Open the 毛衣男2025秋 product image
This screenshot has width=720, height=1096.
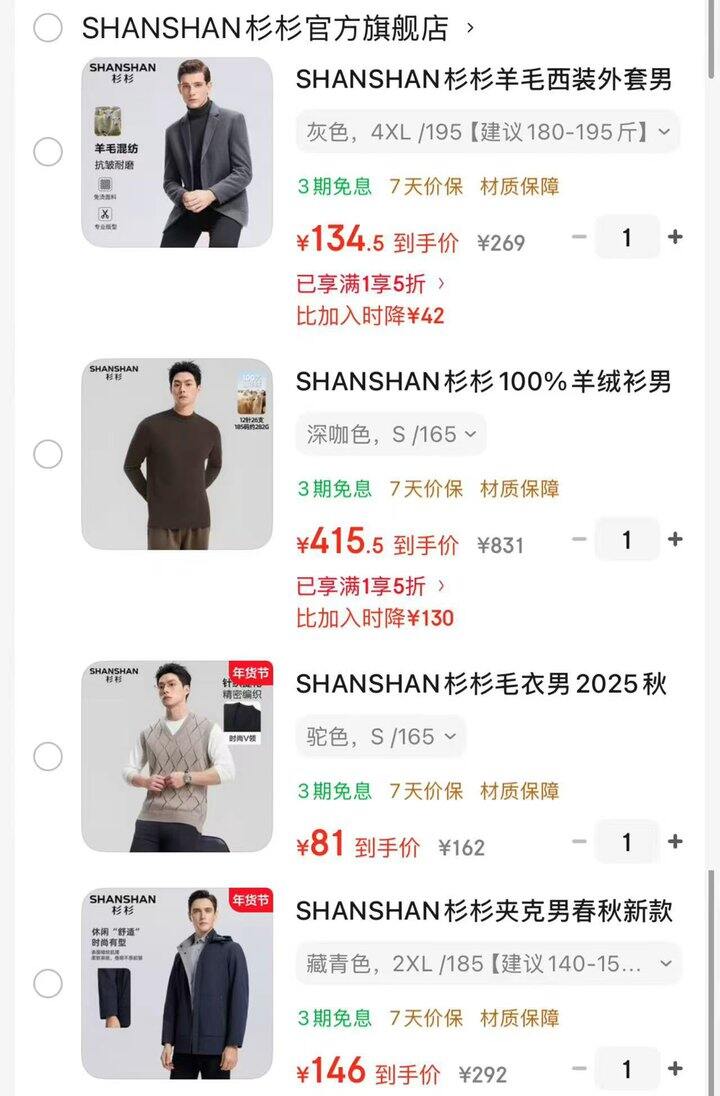(x=177, y=757)
